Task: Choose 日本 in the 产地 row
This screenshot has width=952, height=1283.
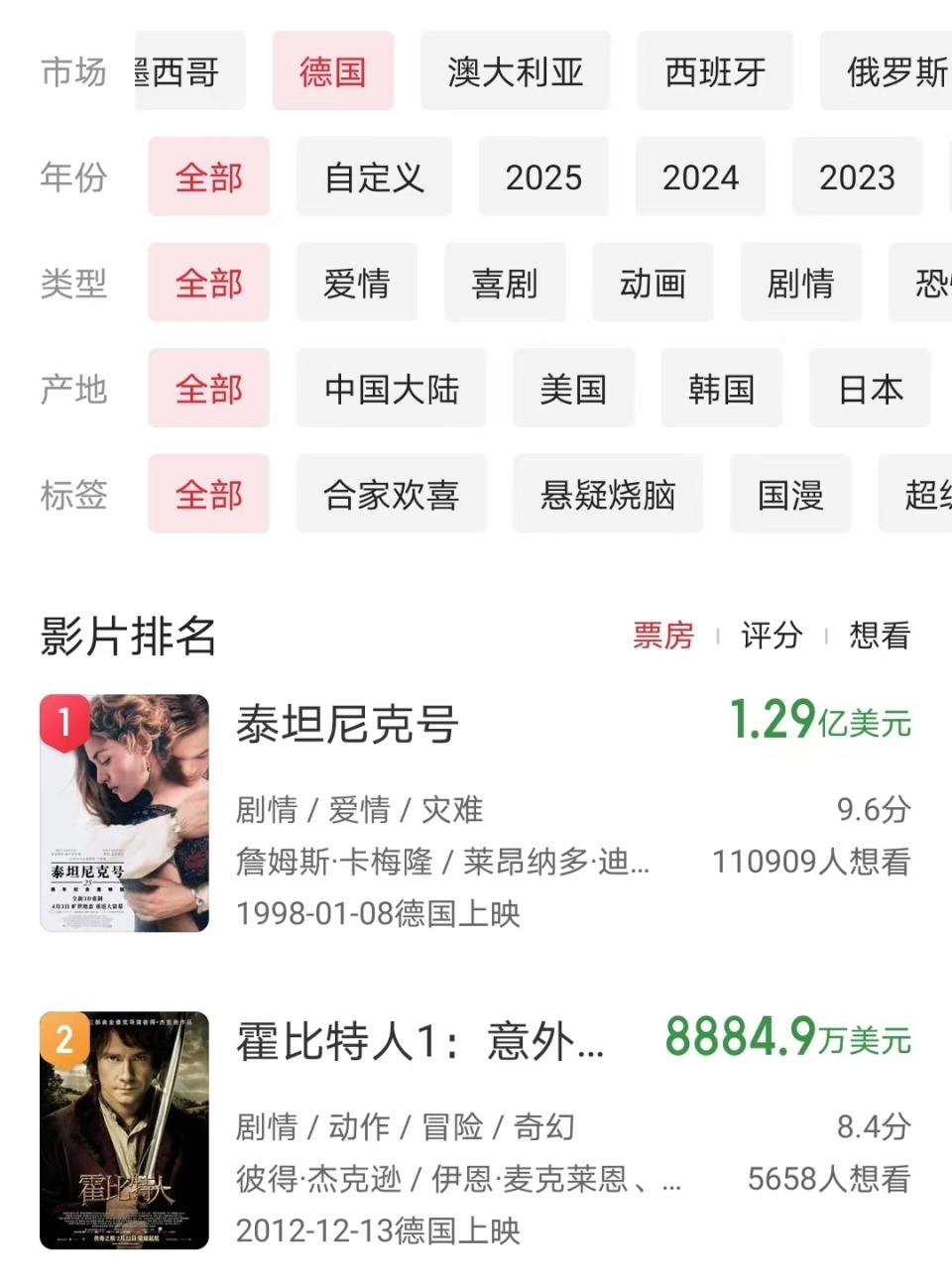Action: click(870, 389)
